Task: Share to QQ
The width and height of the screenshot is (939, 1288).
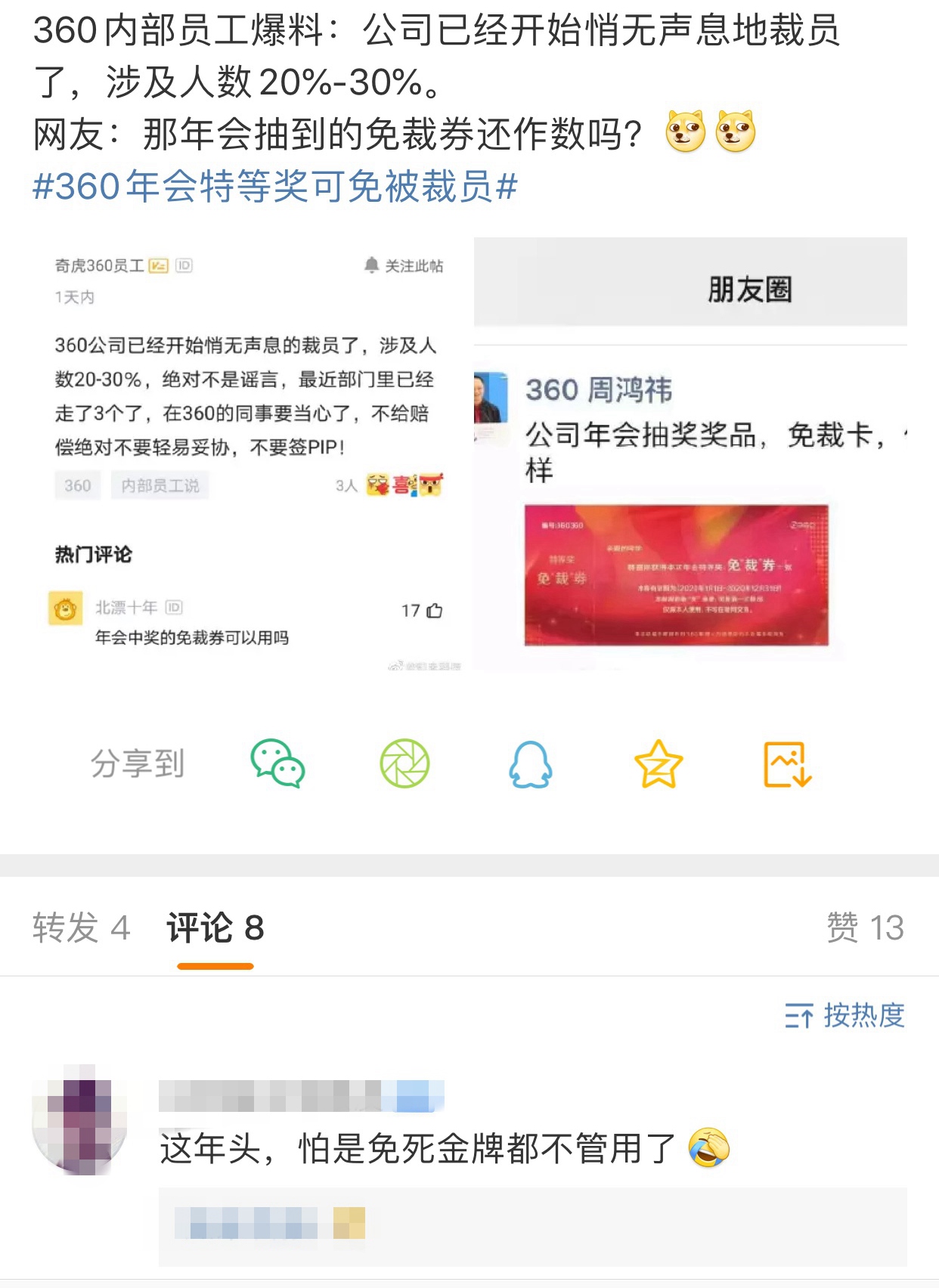Action: click(x=531, y=763)
